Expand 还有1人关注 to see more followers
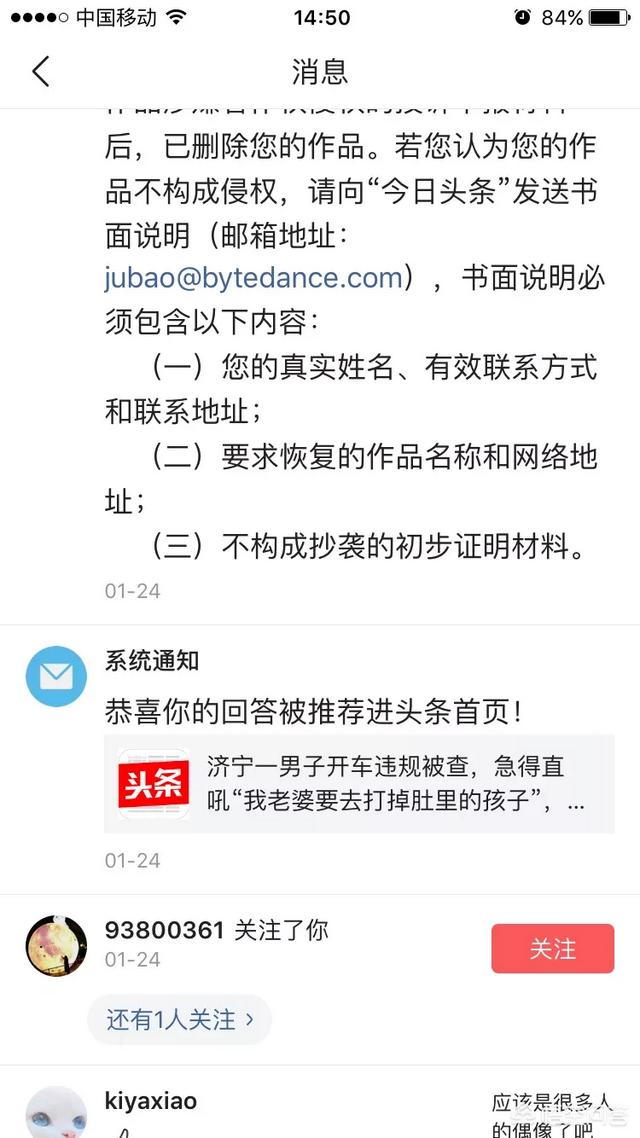Viewport: 640px width, 1138px height. pyautogui.click(x=180, y=1019)
